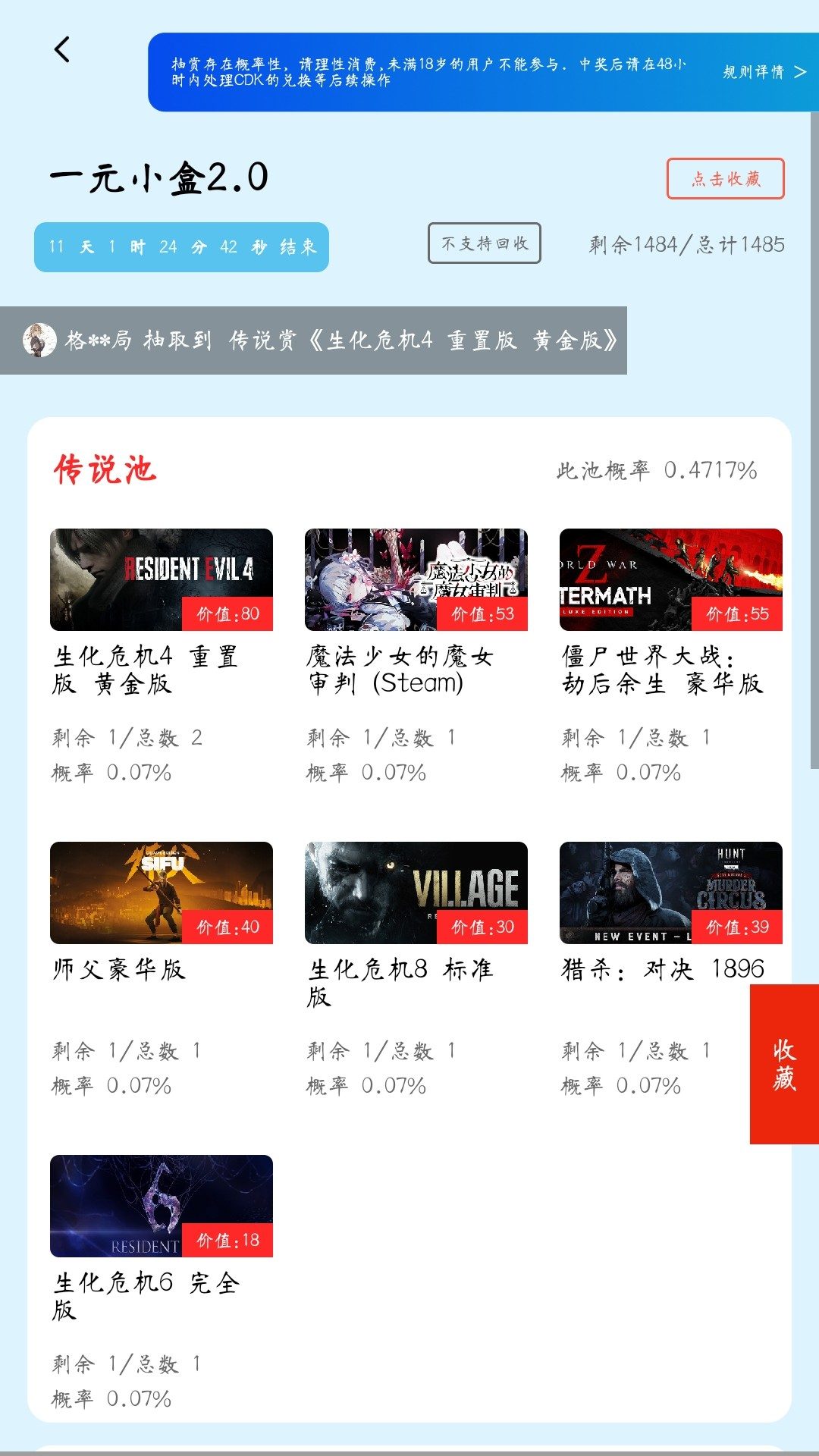The height and width of the screenshot is (1456, 819).
Task: Open 规则详情 rules details
Action: (x=763, y=72)
